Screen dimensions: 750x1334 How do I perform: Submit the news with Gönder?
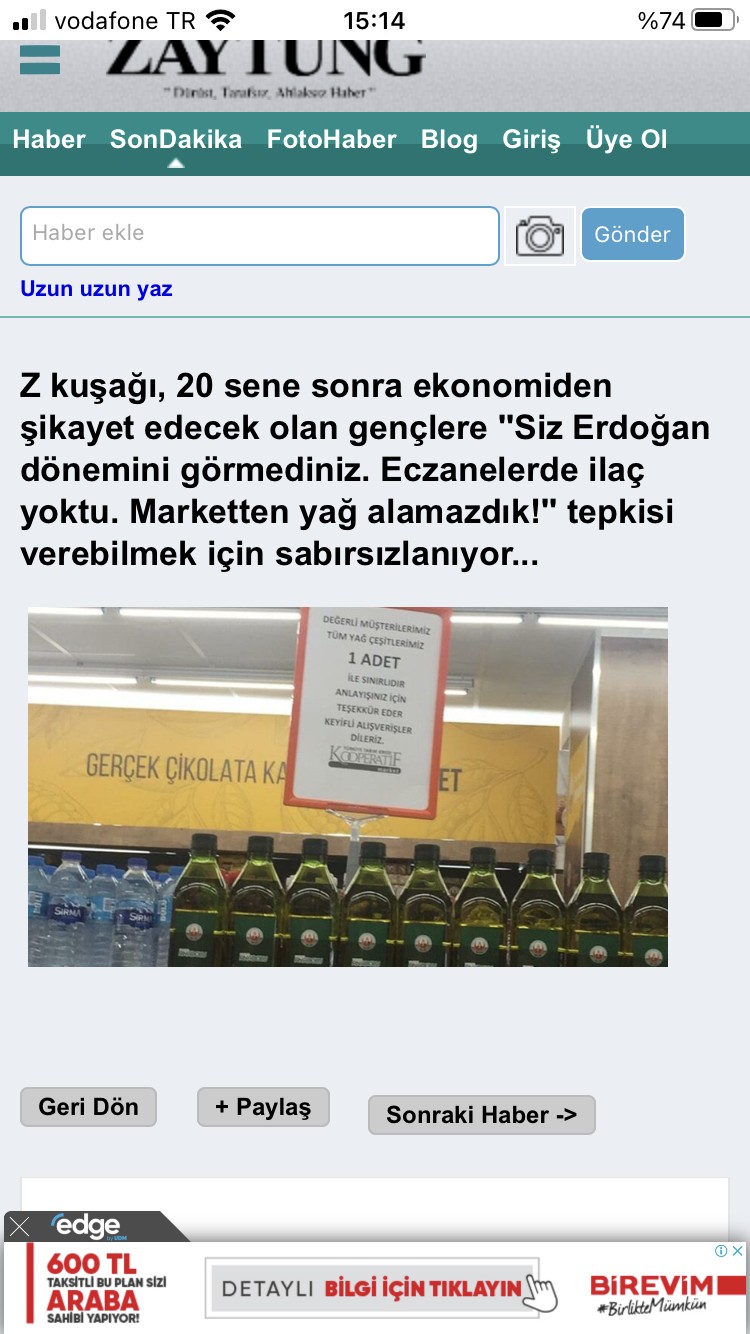(632, 234)
